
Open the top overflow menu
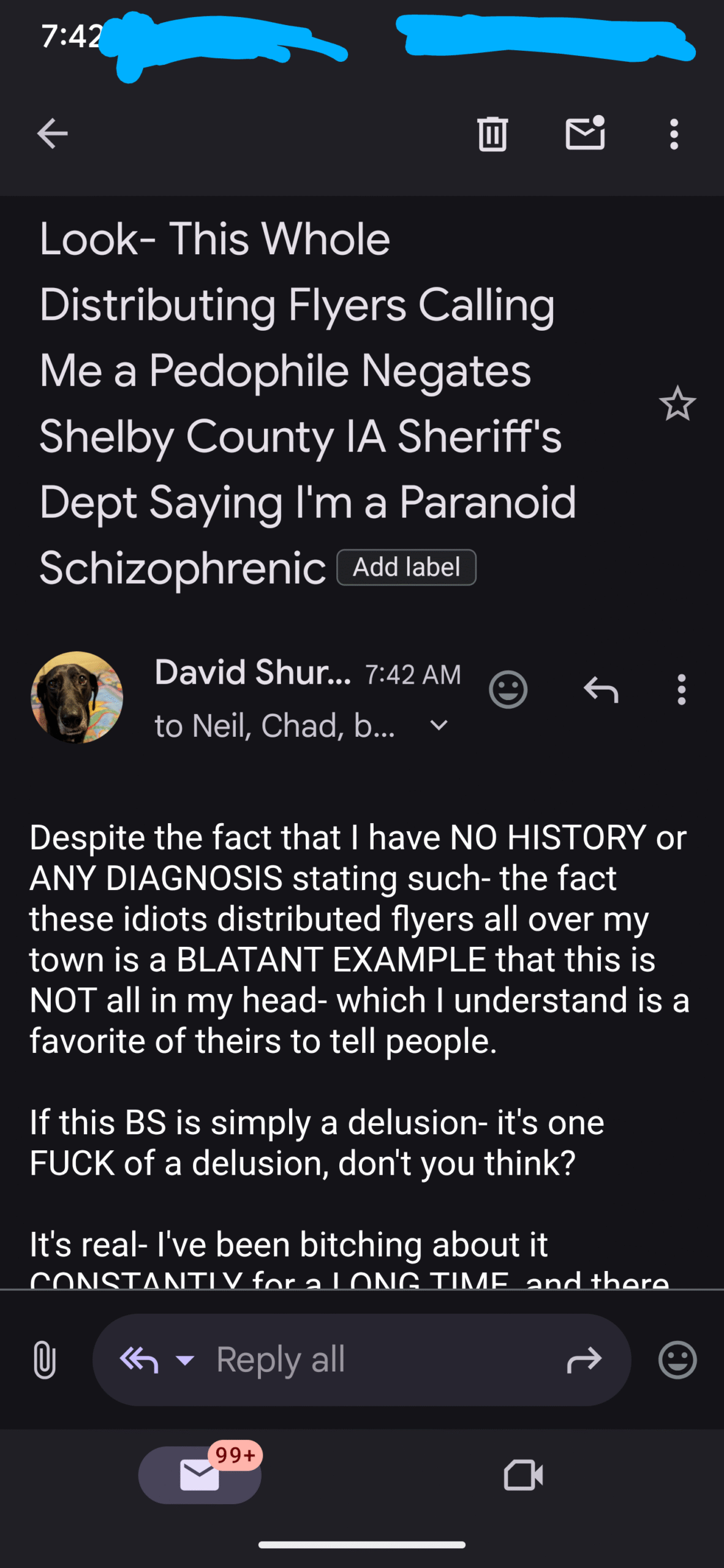click(x=674, y=134)
